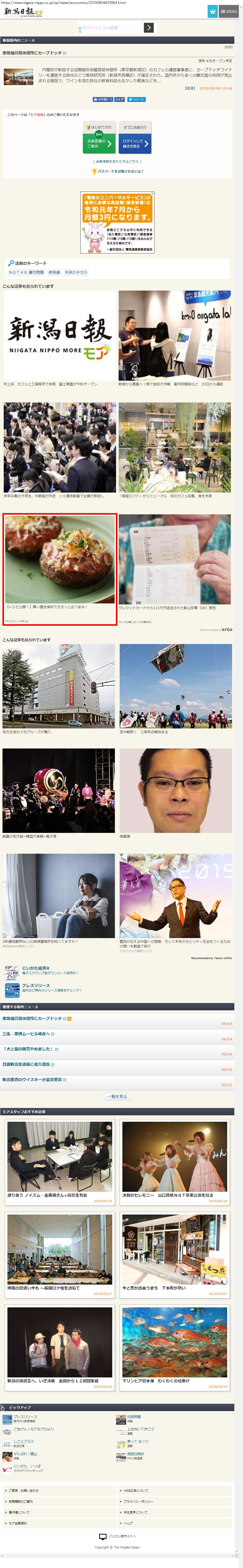Select the NGT48 keyword chip
243x1568 pixels.
26,272
